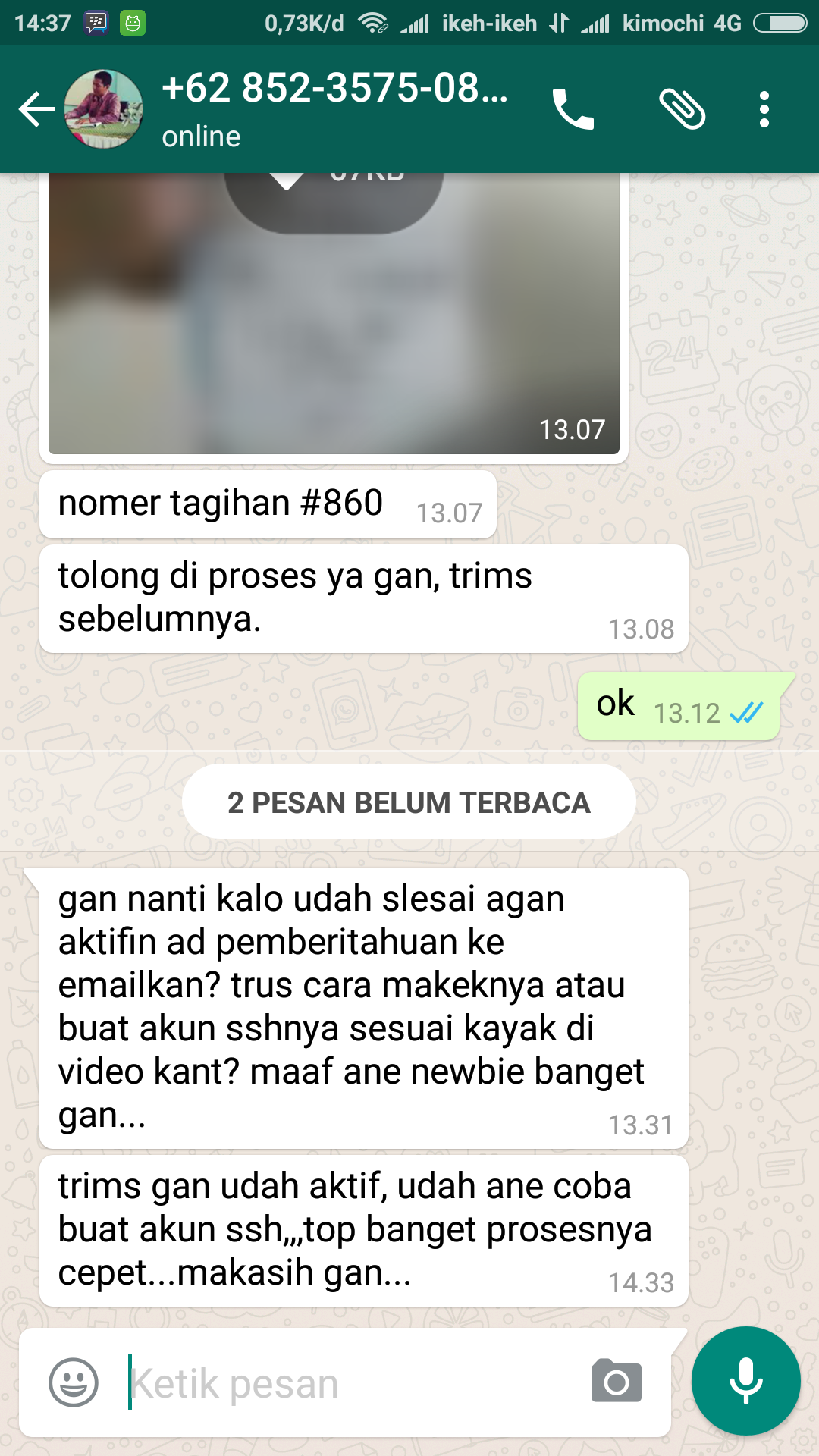Open the attachment paperclip menu

pyautogui.click(x=682, y=110)
